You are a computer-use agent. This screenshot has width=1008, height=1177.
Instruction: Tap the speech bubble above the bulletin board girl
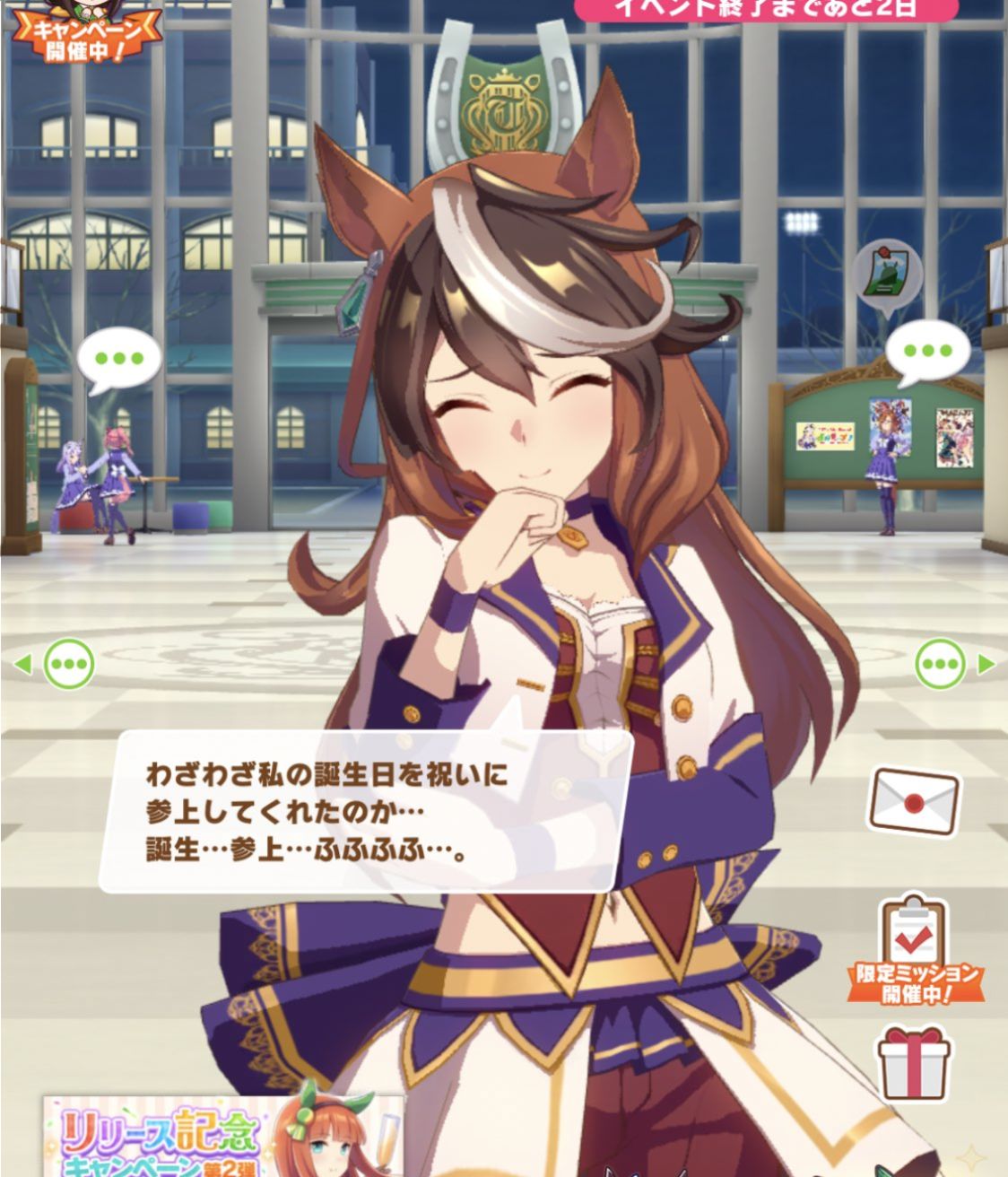tap(927, 352)
